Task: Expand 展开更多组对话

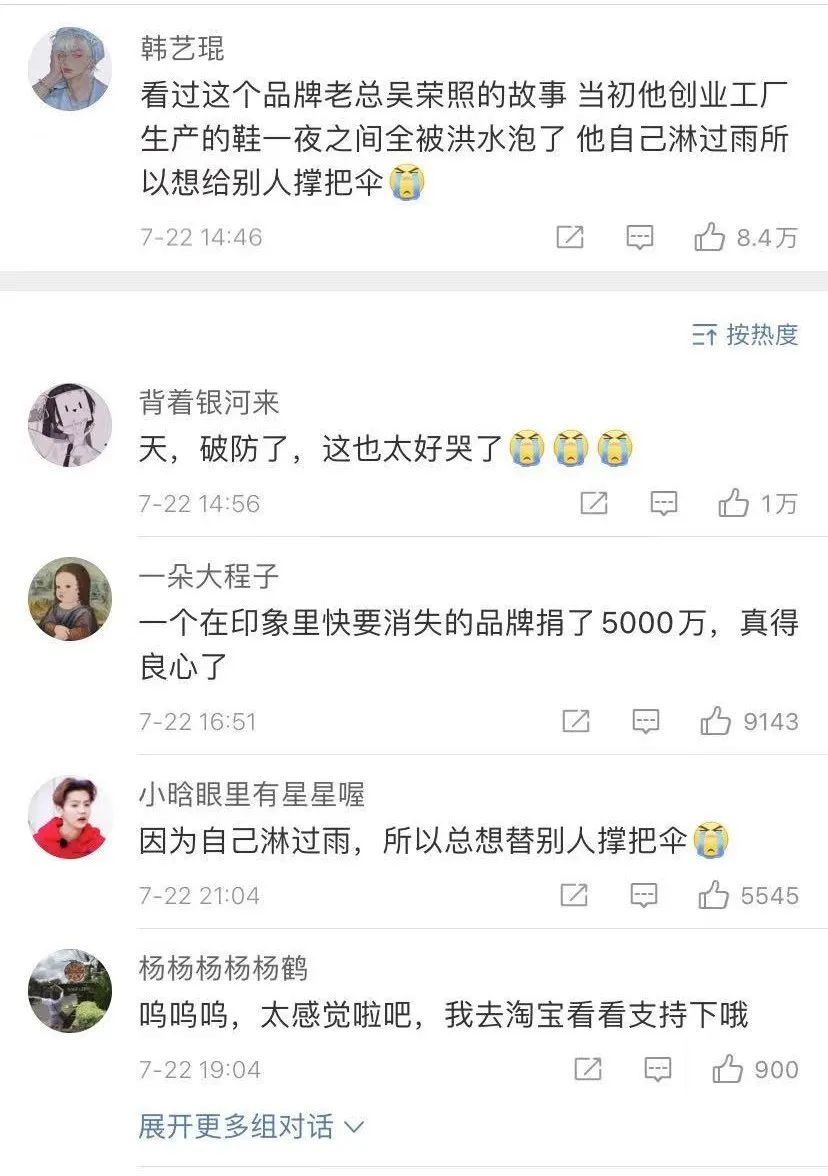Action: [x=252, y=1127]
